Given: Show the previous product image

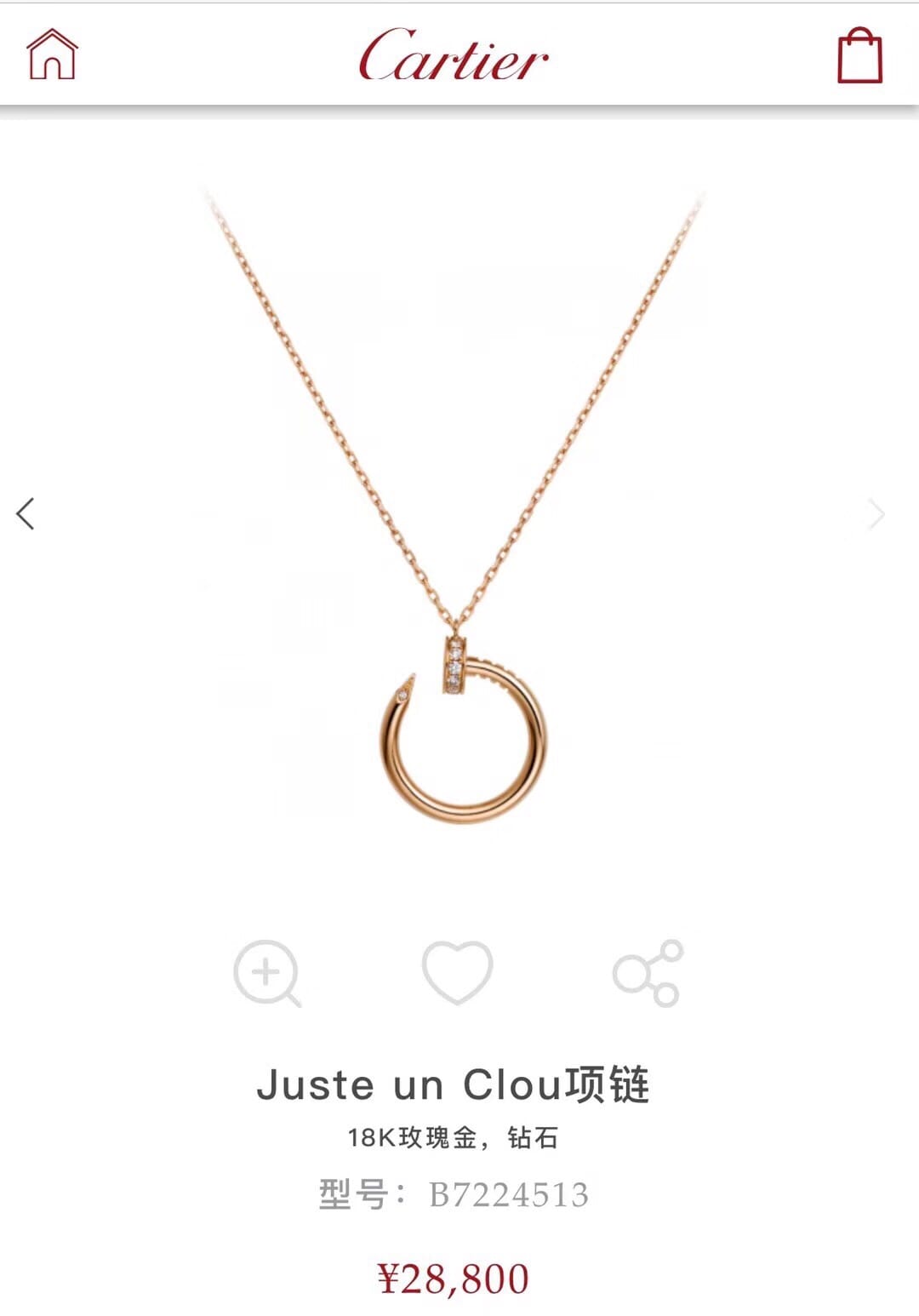Looking at the screenshot, I should (x=26, y=514).
